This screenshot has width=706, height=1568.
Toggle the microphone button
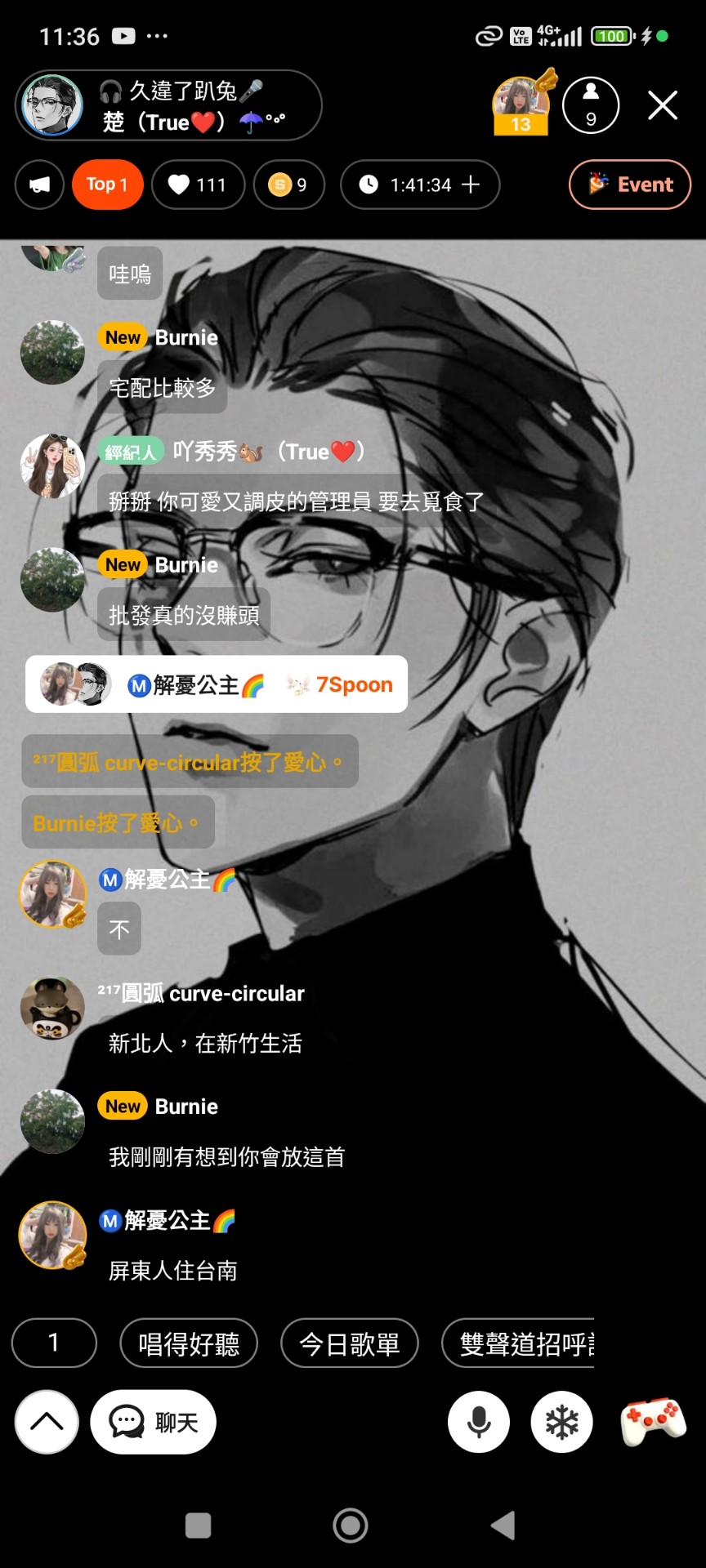click(479, 1422)
